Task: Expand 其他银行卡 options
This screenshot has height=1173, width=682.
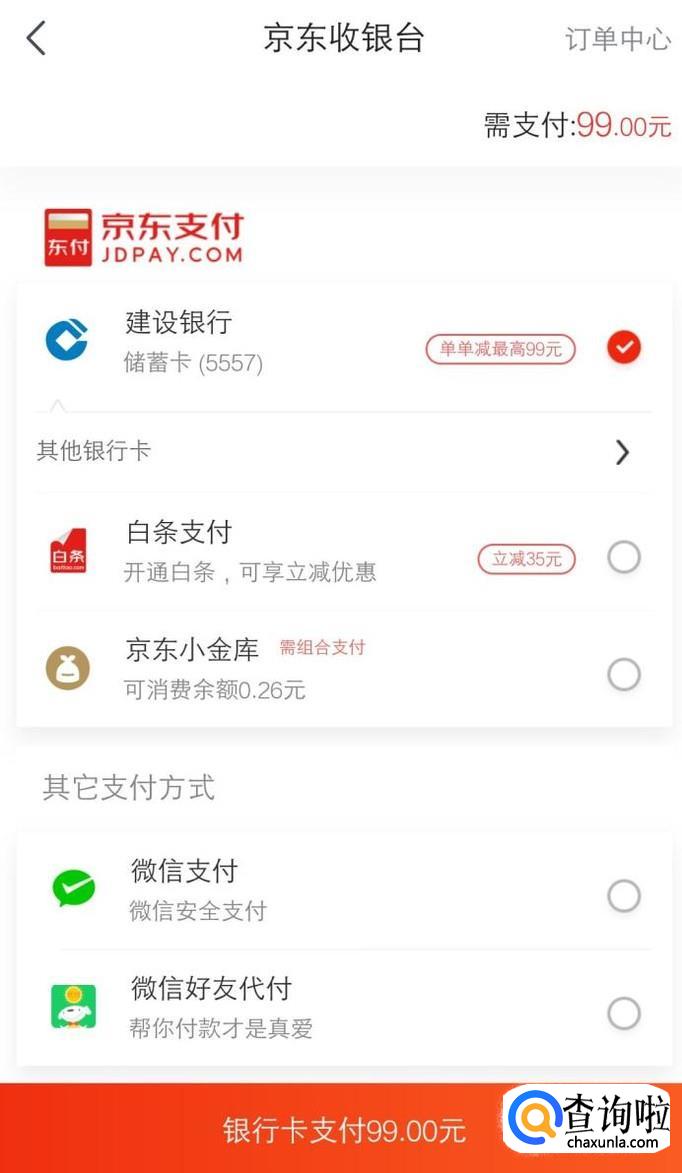Action: coord(621,452)
